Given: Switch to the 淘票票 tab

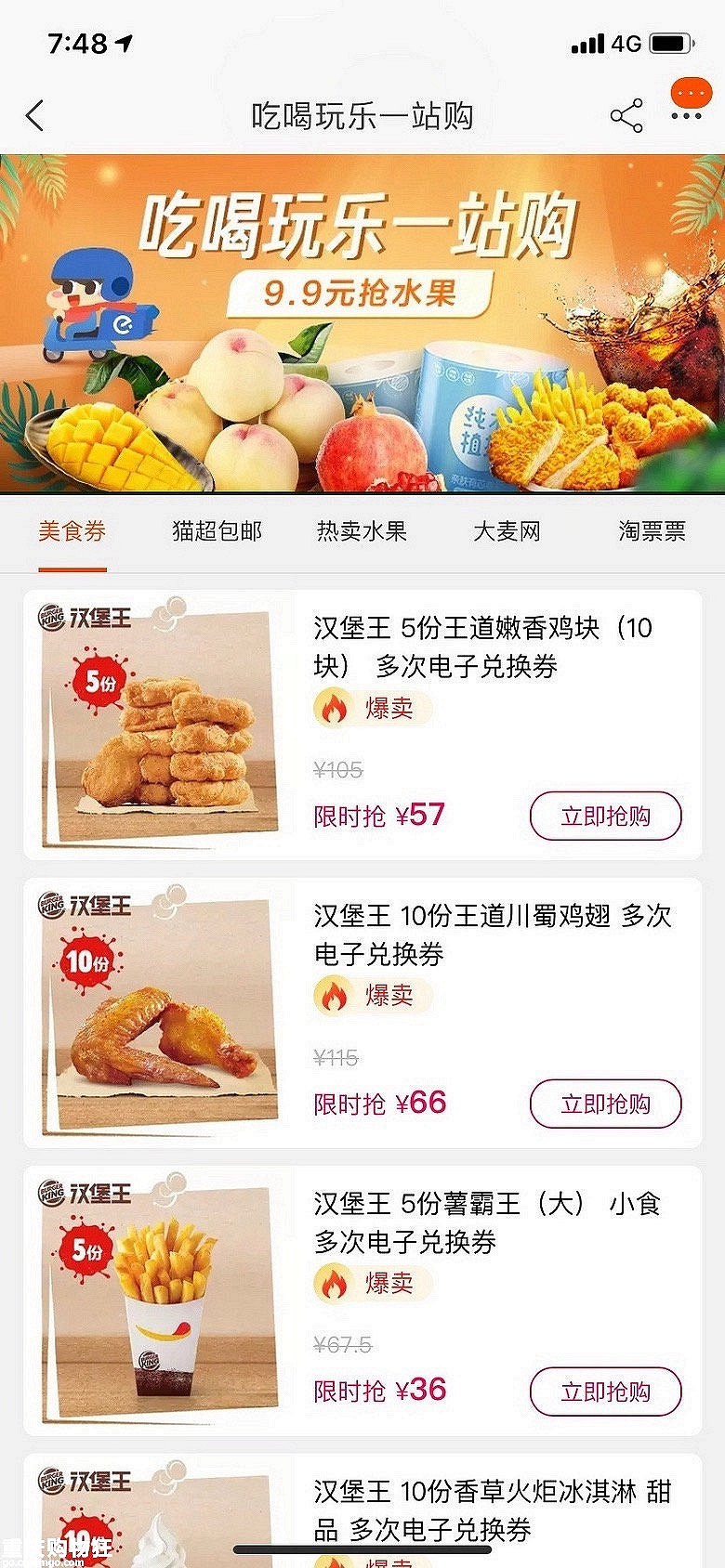Looking at the screenshot, I should point(652,531).
